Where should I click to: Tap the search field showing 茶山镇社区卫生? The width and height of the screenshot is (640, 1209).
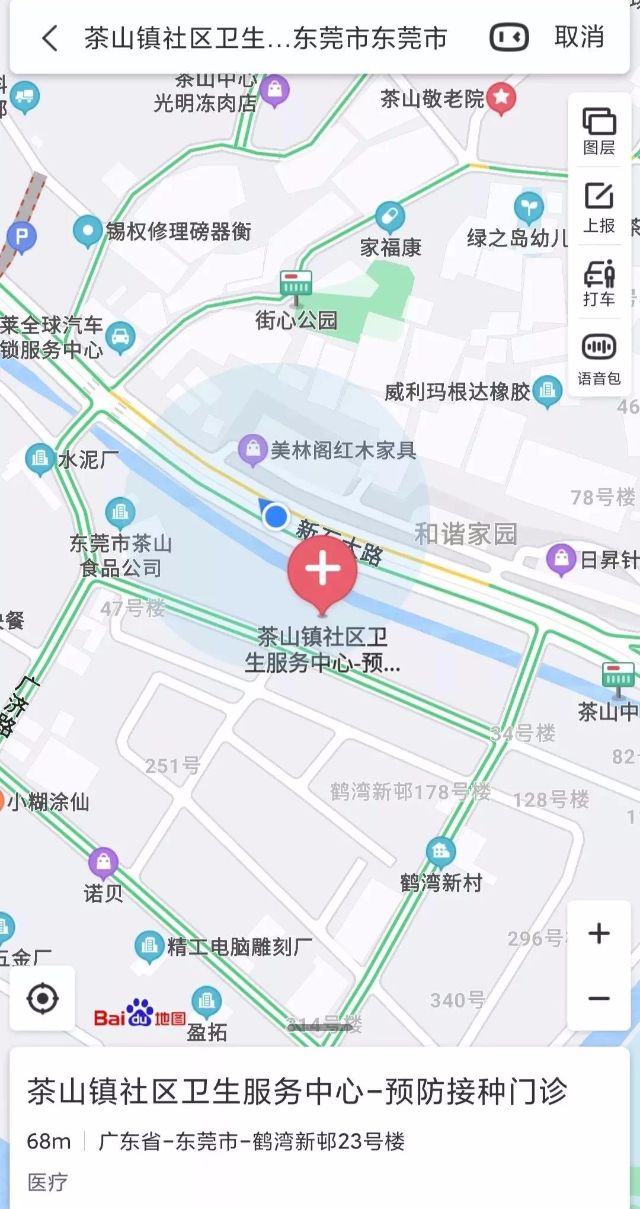[265, 38]
